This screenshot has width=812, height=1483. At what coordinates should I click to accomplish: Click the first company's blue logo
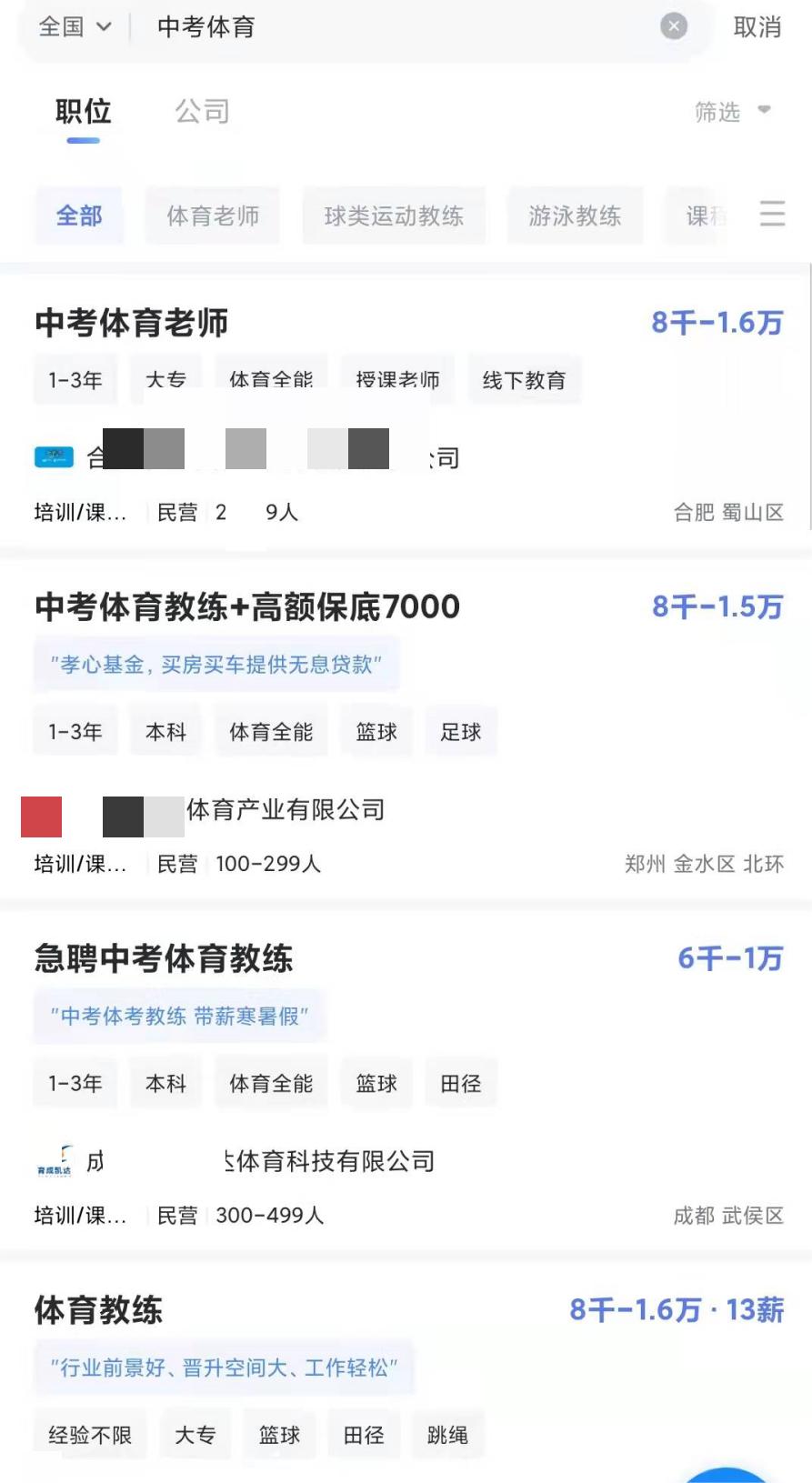click(54, 457)
